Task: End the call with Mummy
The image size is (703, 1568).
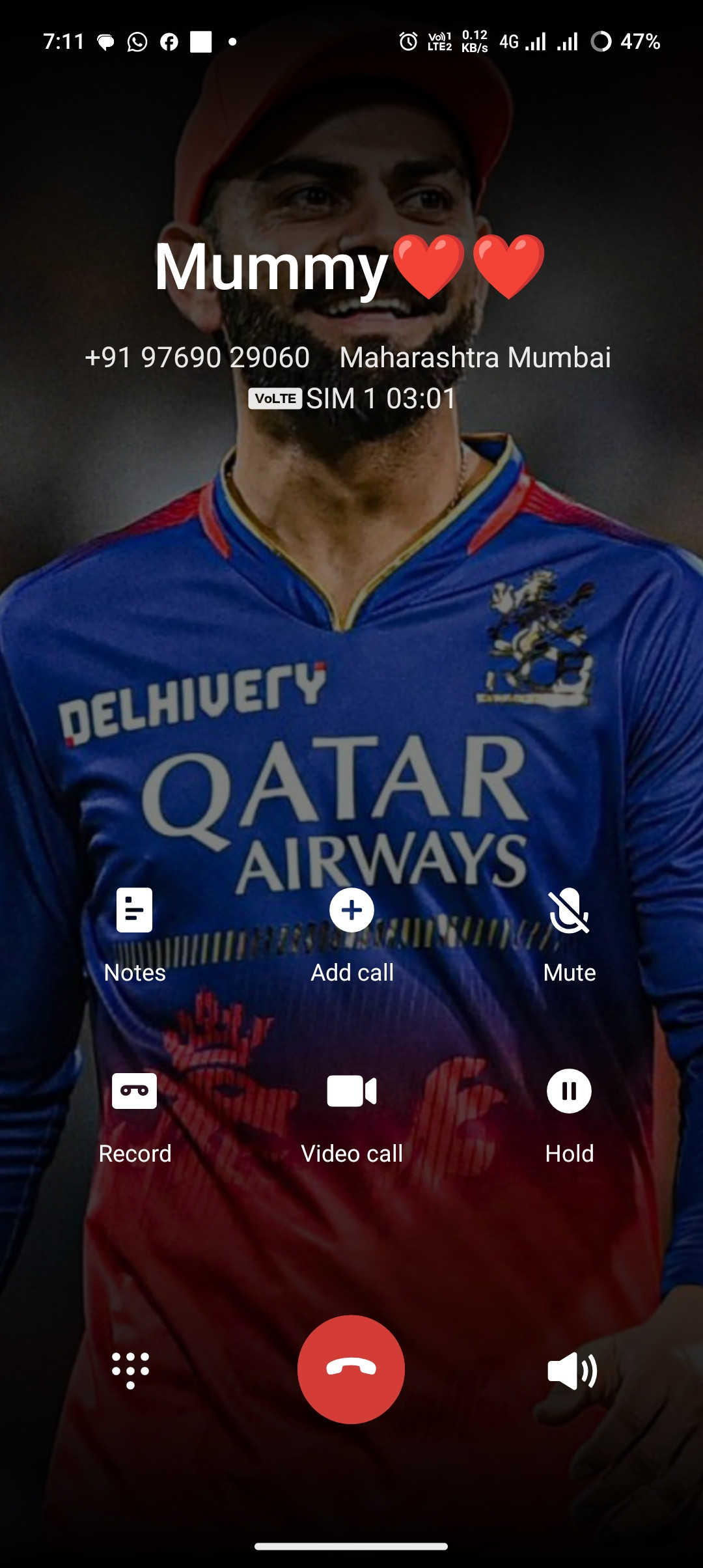Action: click(351, 1369)
